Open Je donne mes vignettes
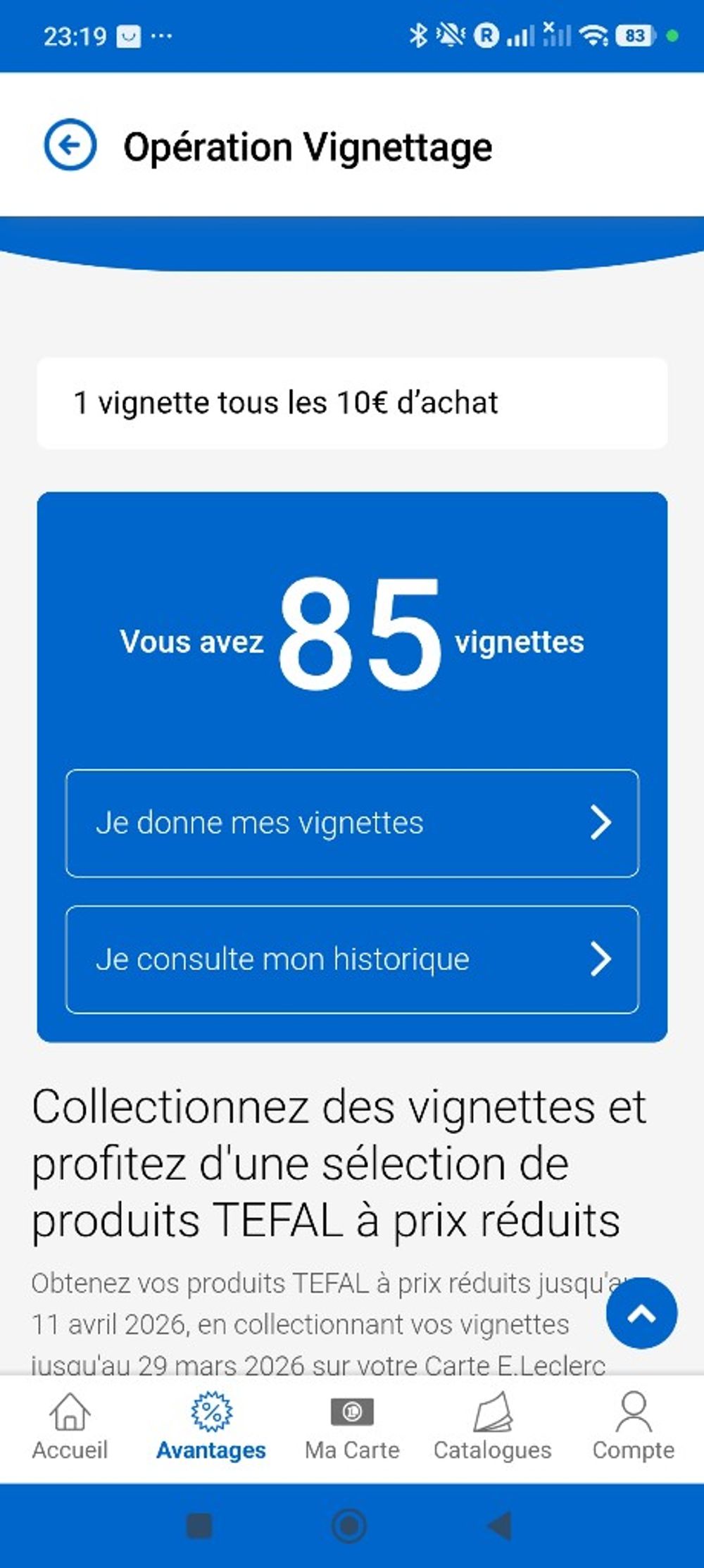This screenshot has width=704, height=1568. pos(352,823)
